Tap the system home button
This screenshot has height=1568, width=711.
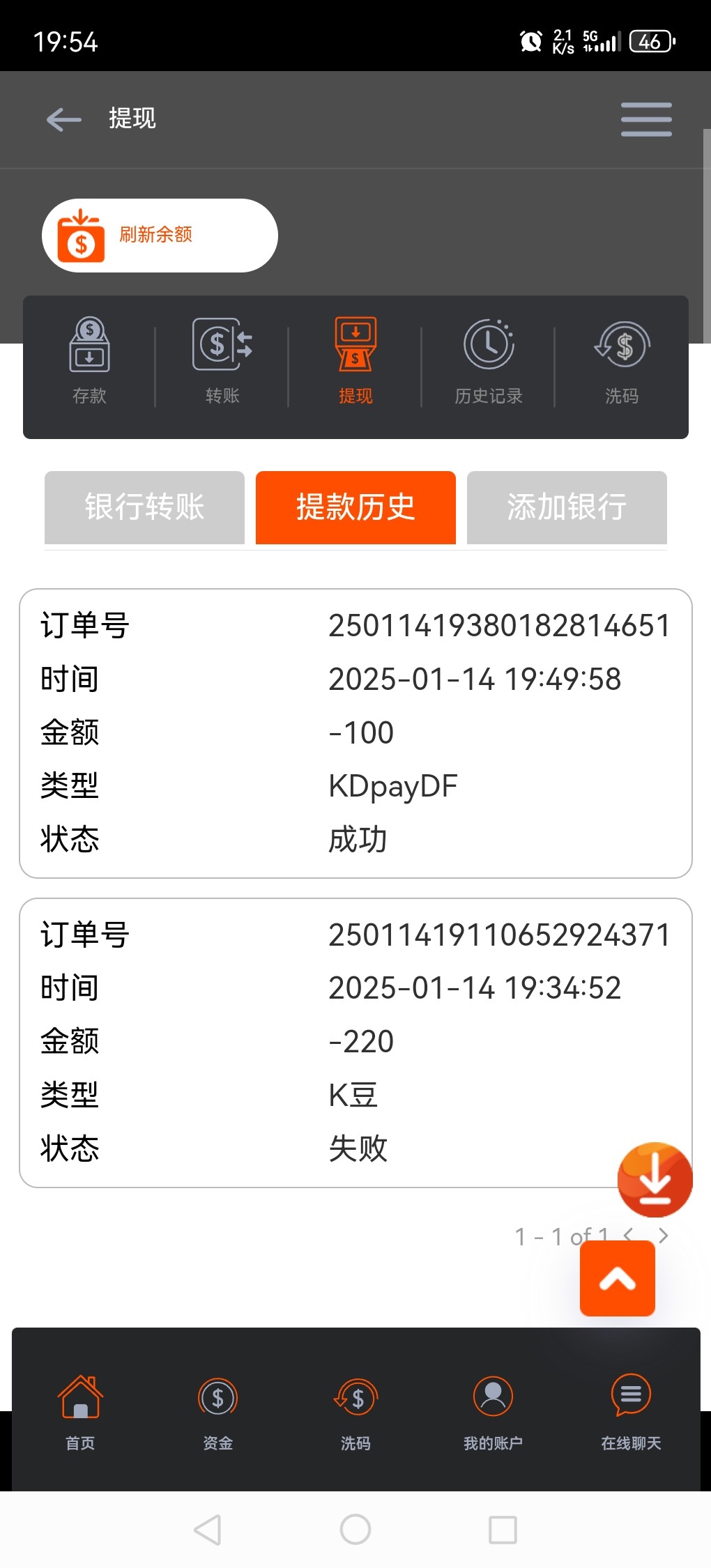[x=355, y=1530]
